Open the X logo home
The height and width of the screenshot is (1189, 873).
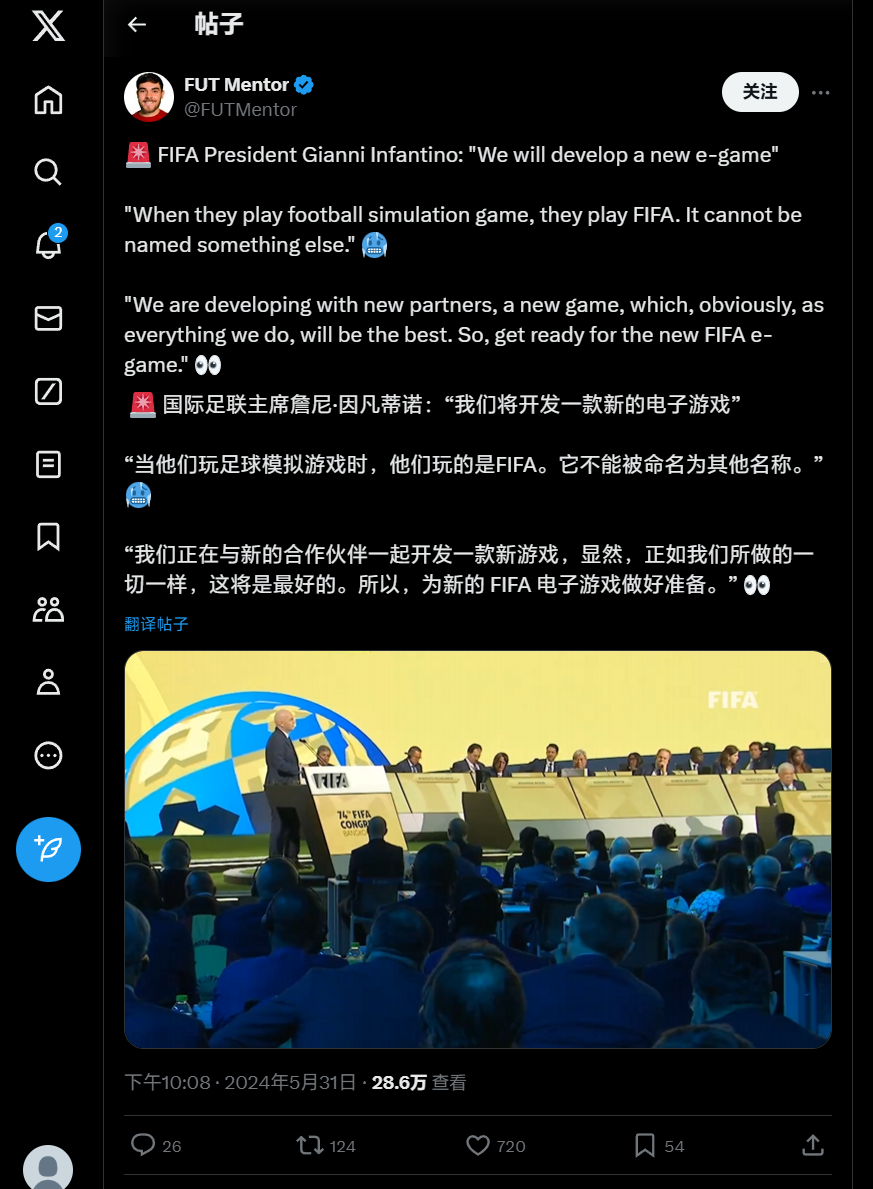coord(48,26)
